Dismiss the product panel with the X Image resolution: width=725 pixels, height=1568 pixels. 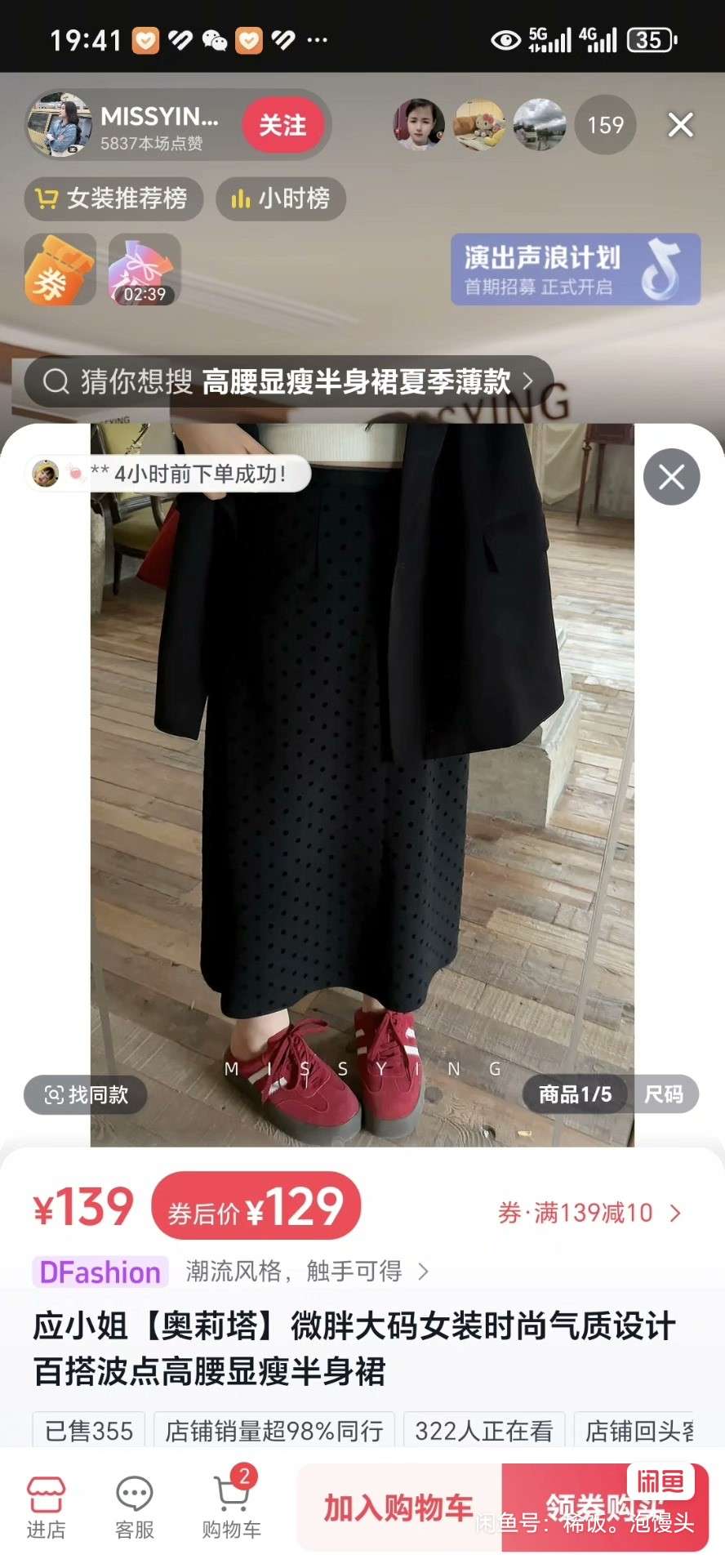pyautogui.click(x=671, y=477)
